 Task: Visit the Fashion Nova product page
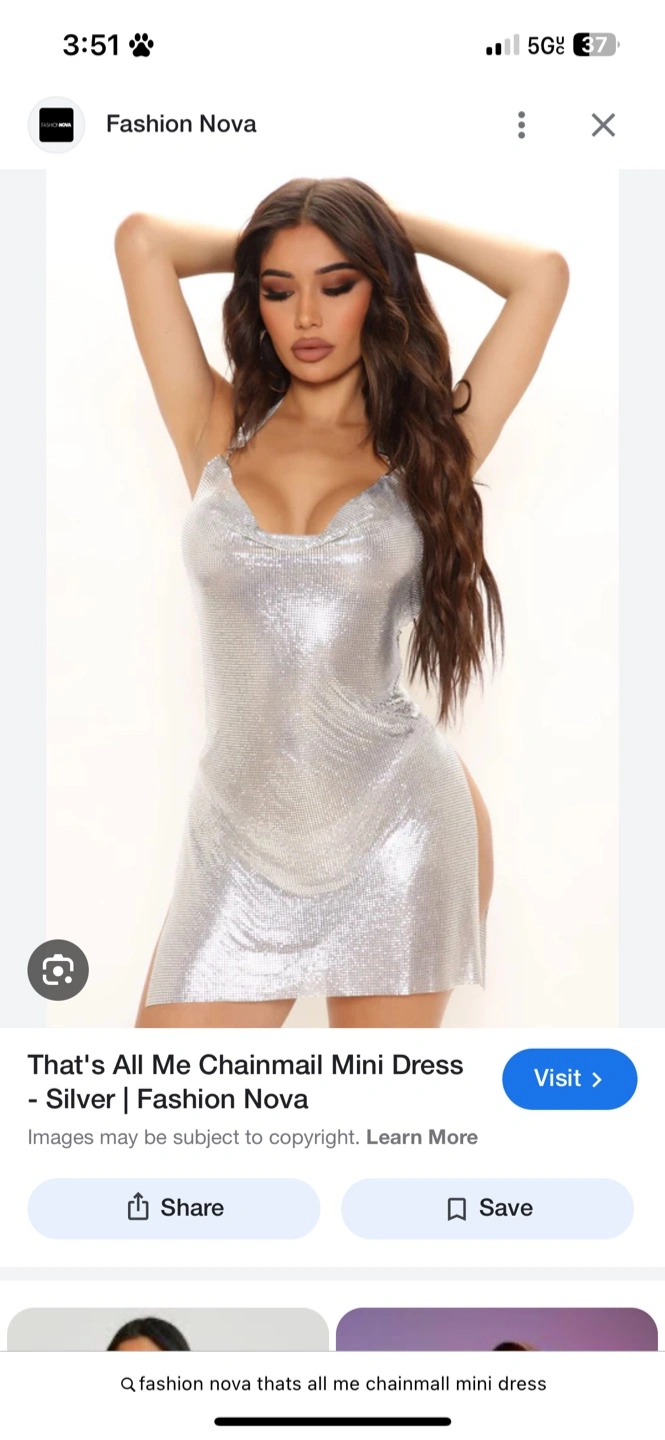569,1079
